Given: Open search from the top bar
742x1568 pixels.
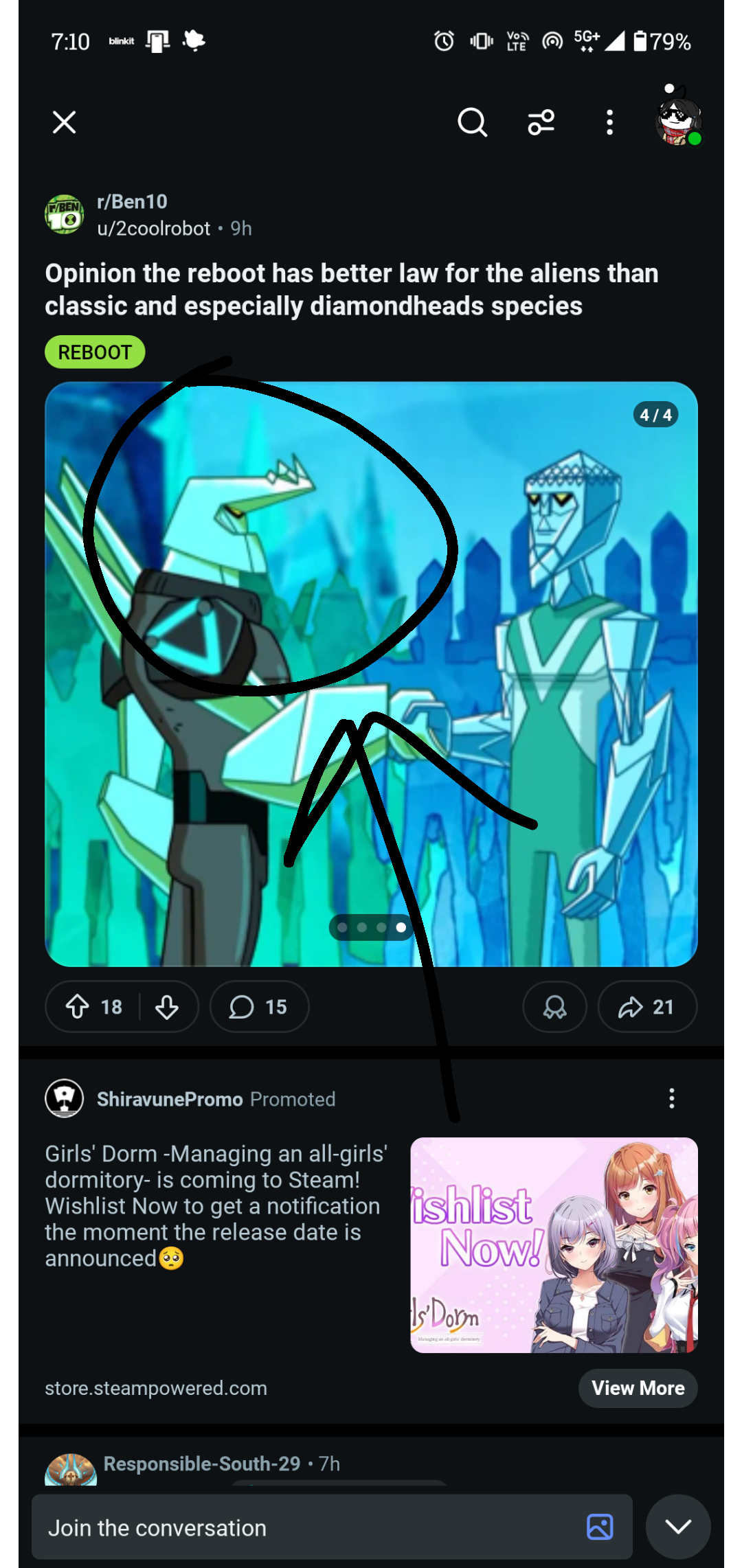Looking at the screenshot, I should 473,123.
